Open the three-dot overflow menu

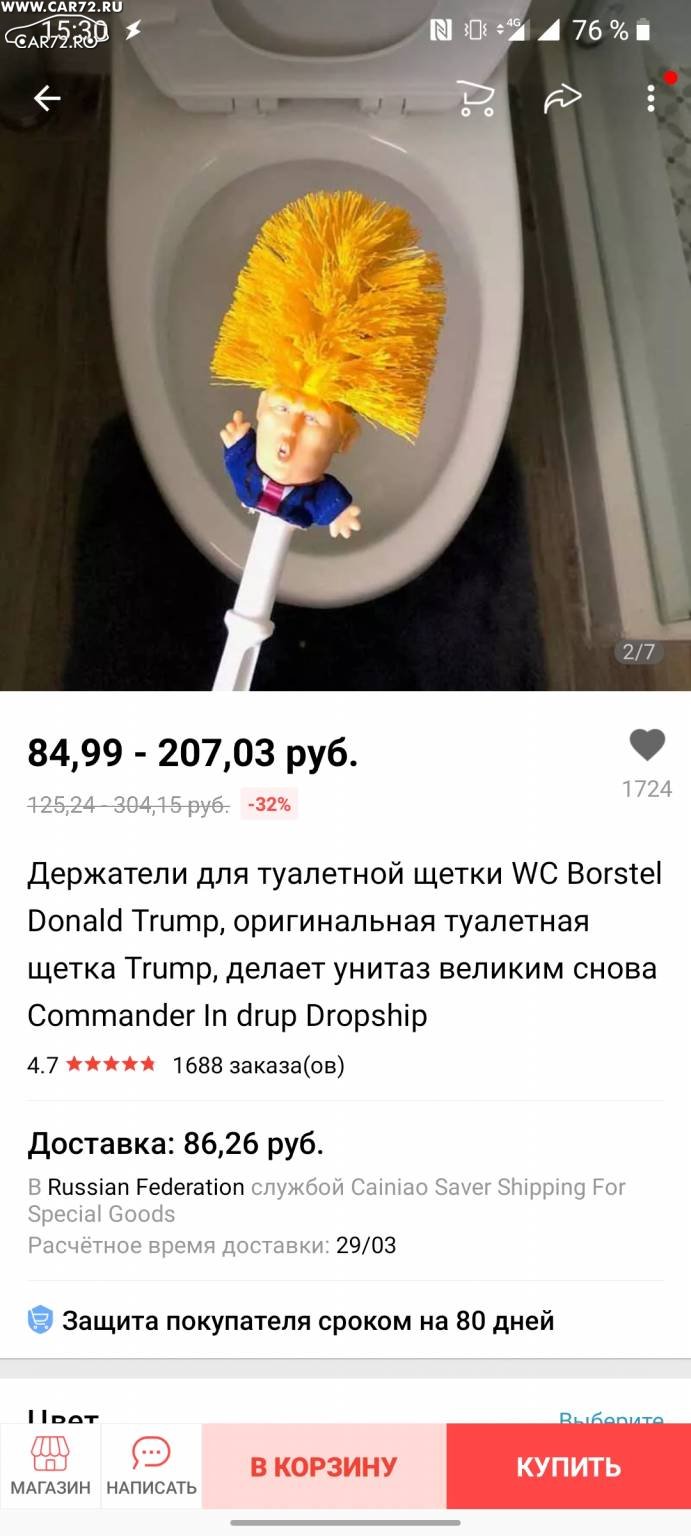pos(651,97)
